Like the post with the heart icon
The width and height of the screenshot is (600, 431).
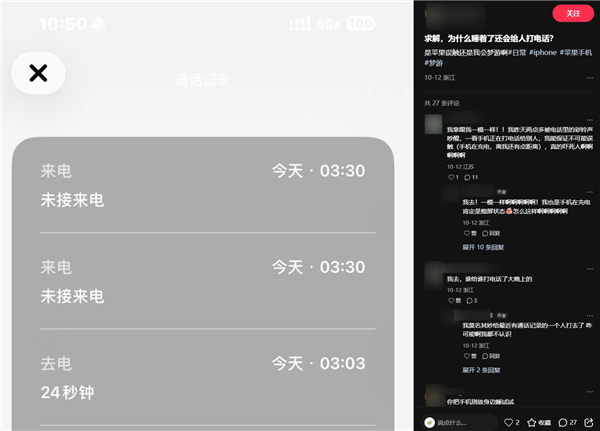click(x=508, y=422)
